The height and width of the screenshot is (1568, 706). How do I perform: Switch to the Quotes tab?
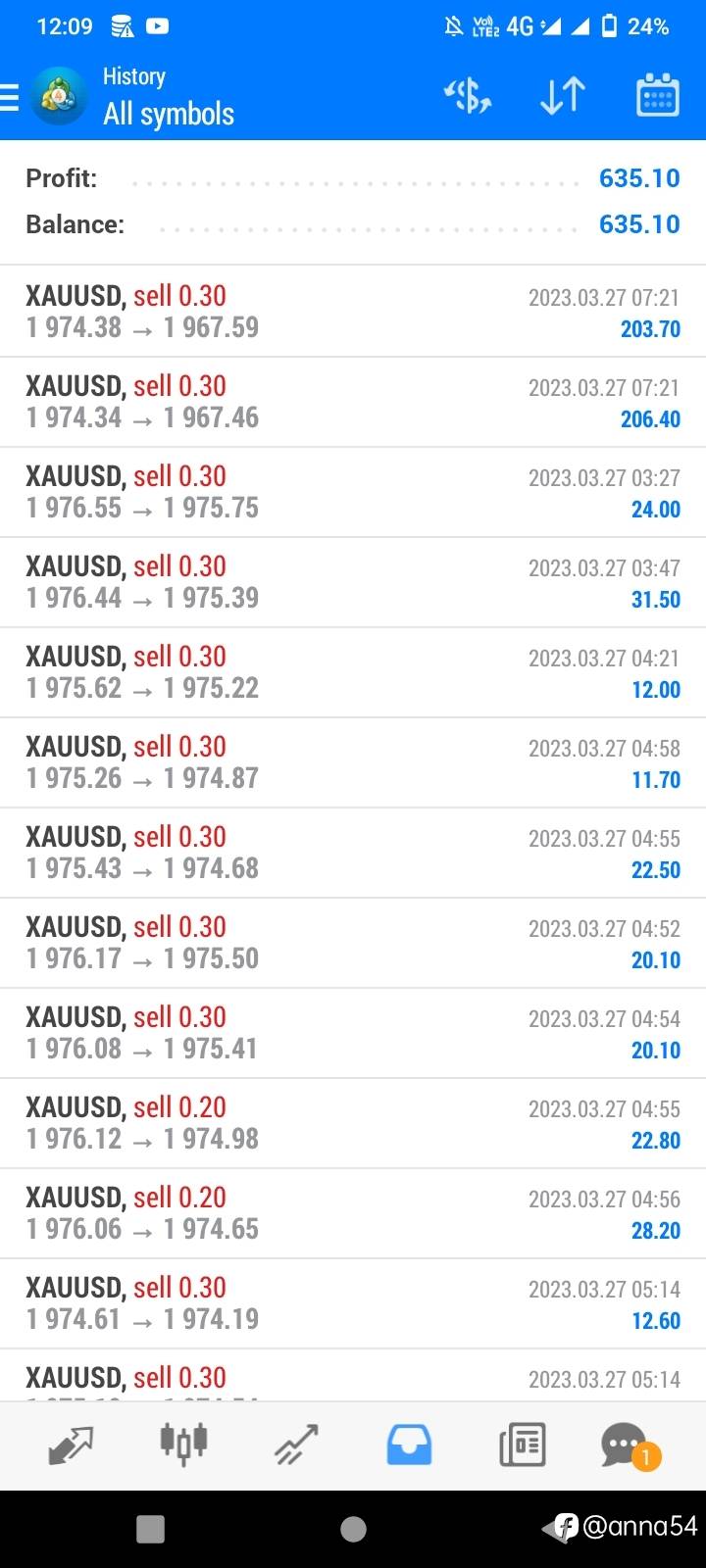pyautogui.click(x=71, y=1445)
